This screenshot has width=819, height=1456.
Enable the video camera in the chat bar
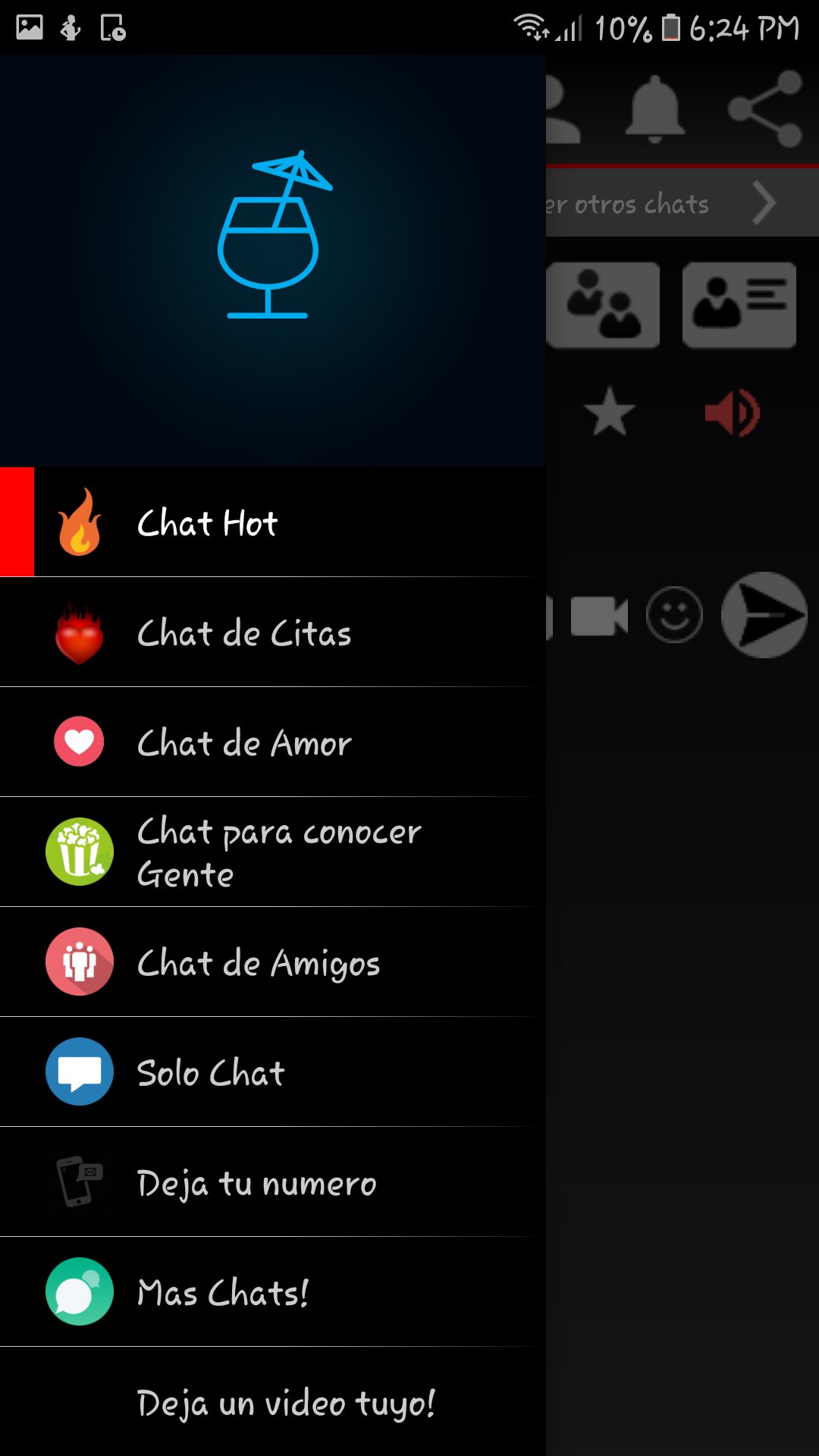pyautogui.click(x=600, y=617)
